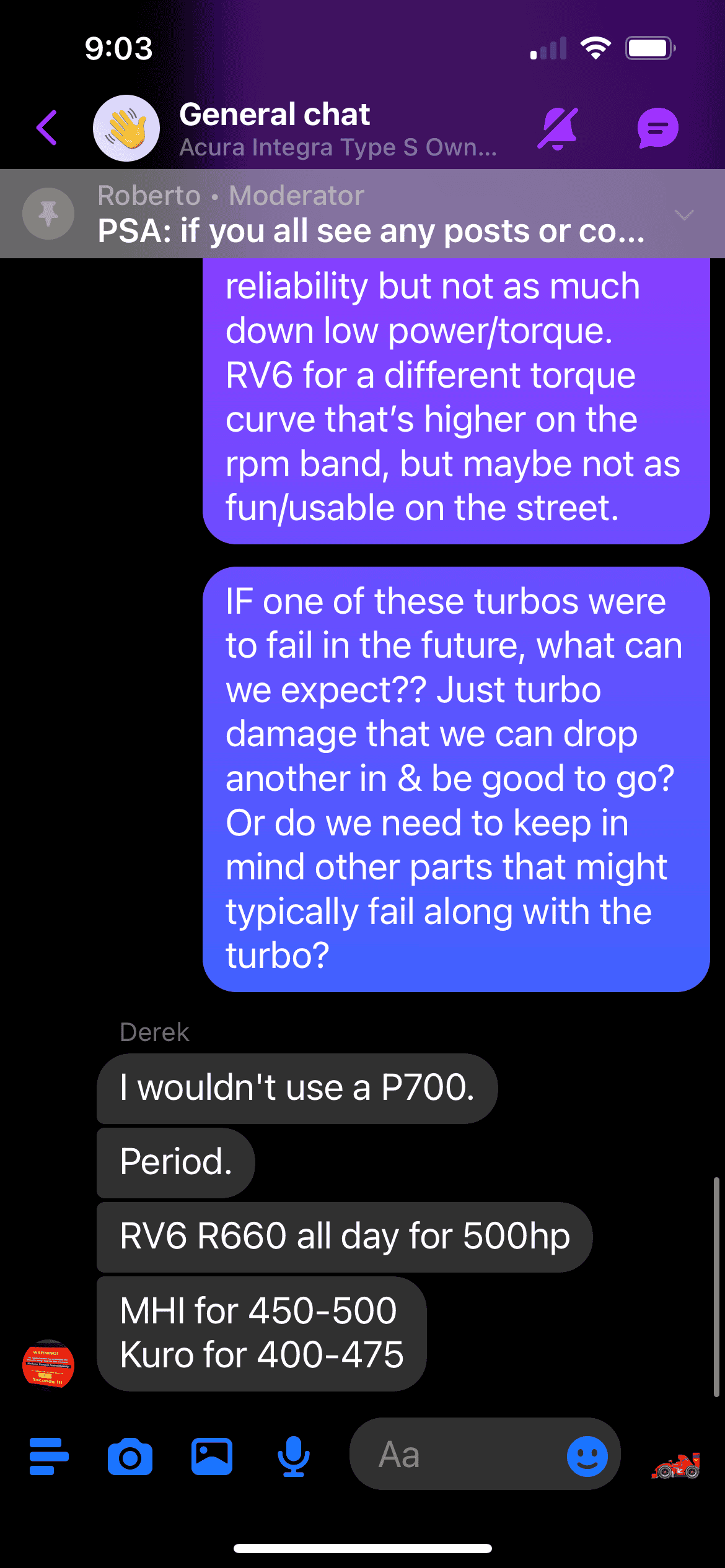Go back from General chat
The height and width of the screenshot is (1568, 725).
(47, 128)
